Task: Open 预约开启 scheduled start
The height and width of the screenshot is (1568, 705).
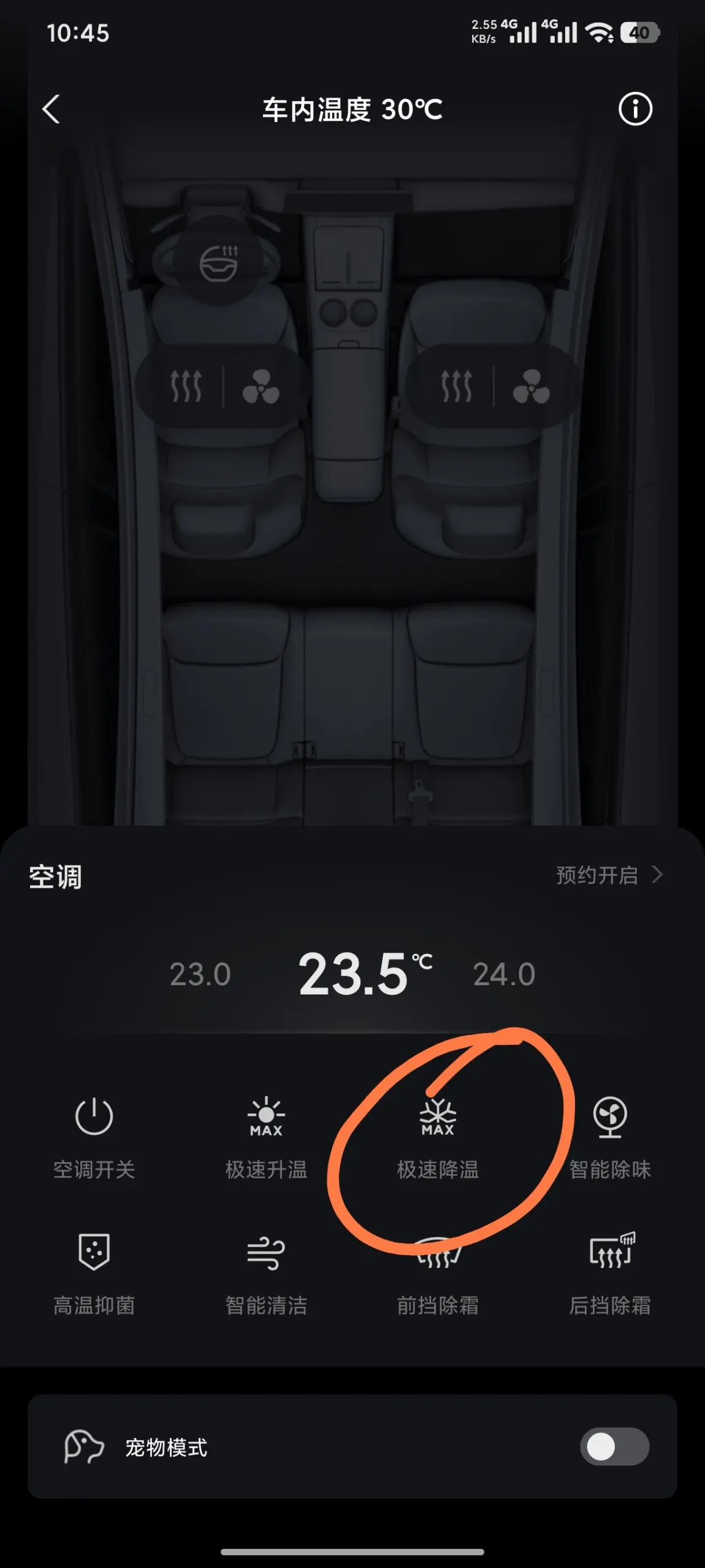Action: pos(609,875)
